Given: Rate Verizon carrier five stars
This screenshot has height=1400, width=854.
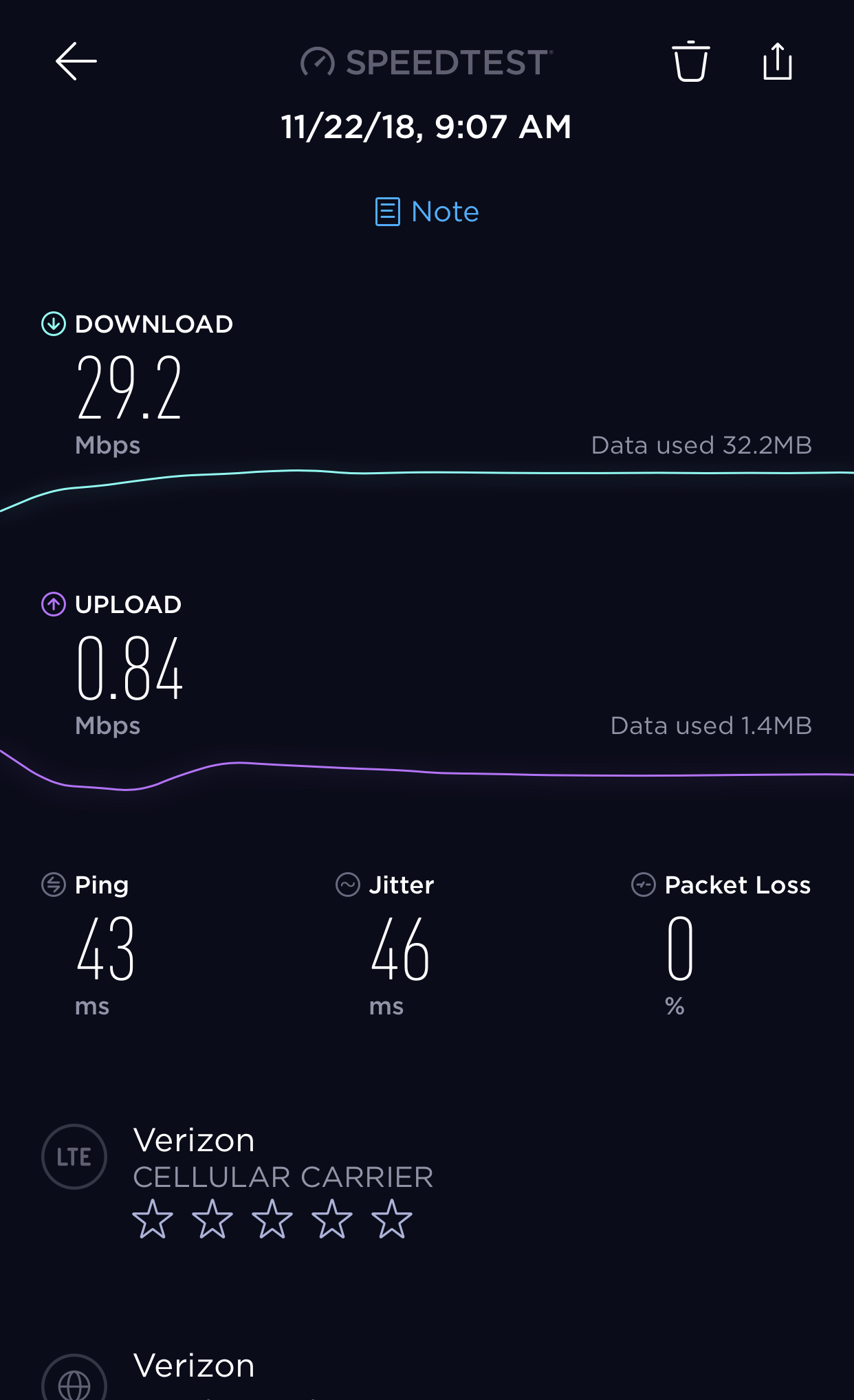Looking at the screenshot, I should click(391, 1219).
